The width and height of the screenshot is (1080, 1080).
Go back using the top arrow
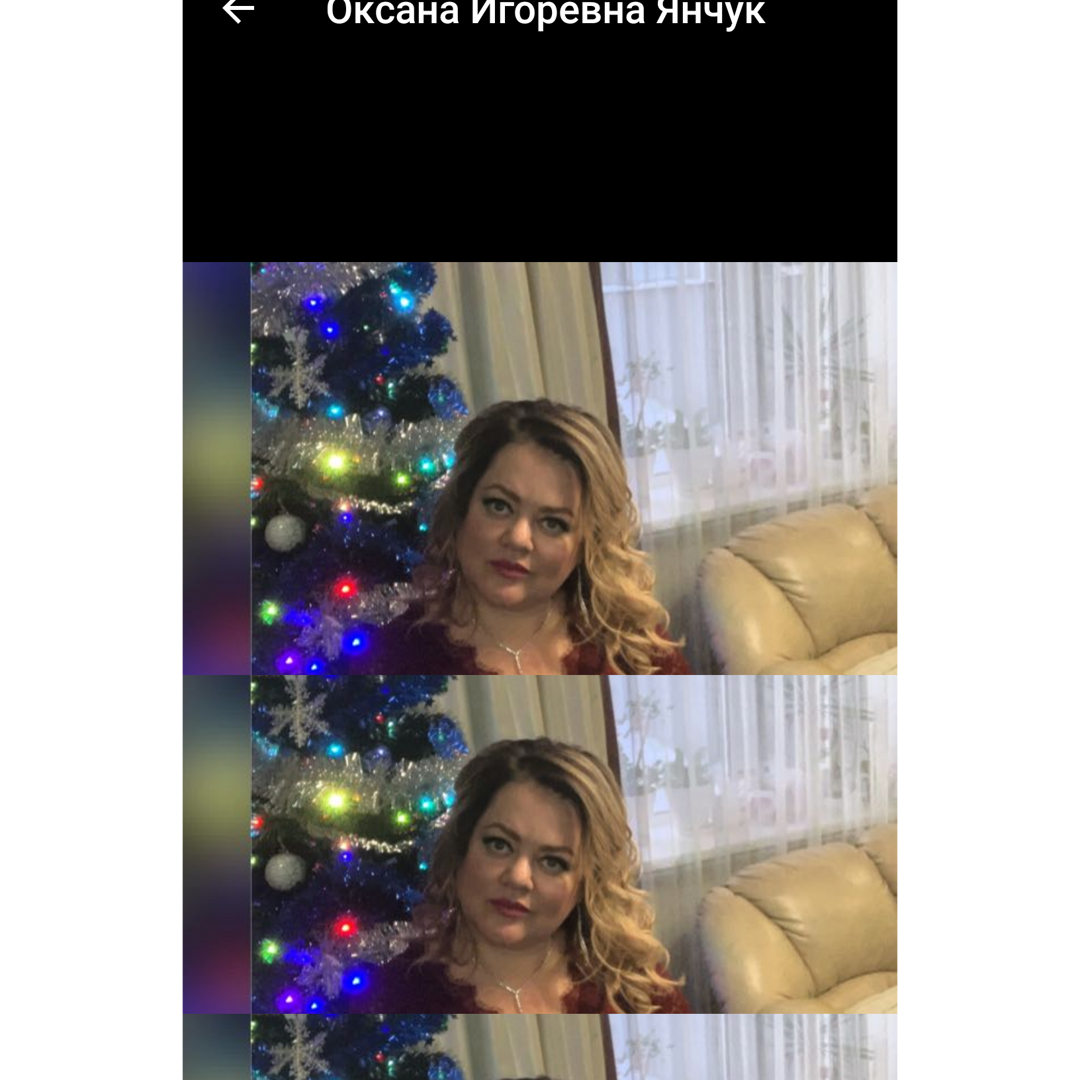point(238,11)
